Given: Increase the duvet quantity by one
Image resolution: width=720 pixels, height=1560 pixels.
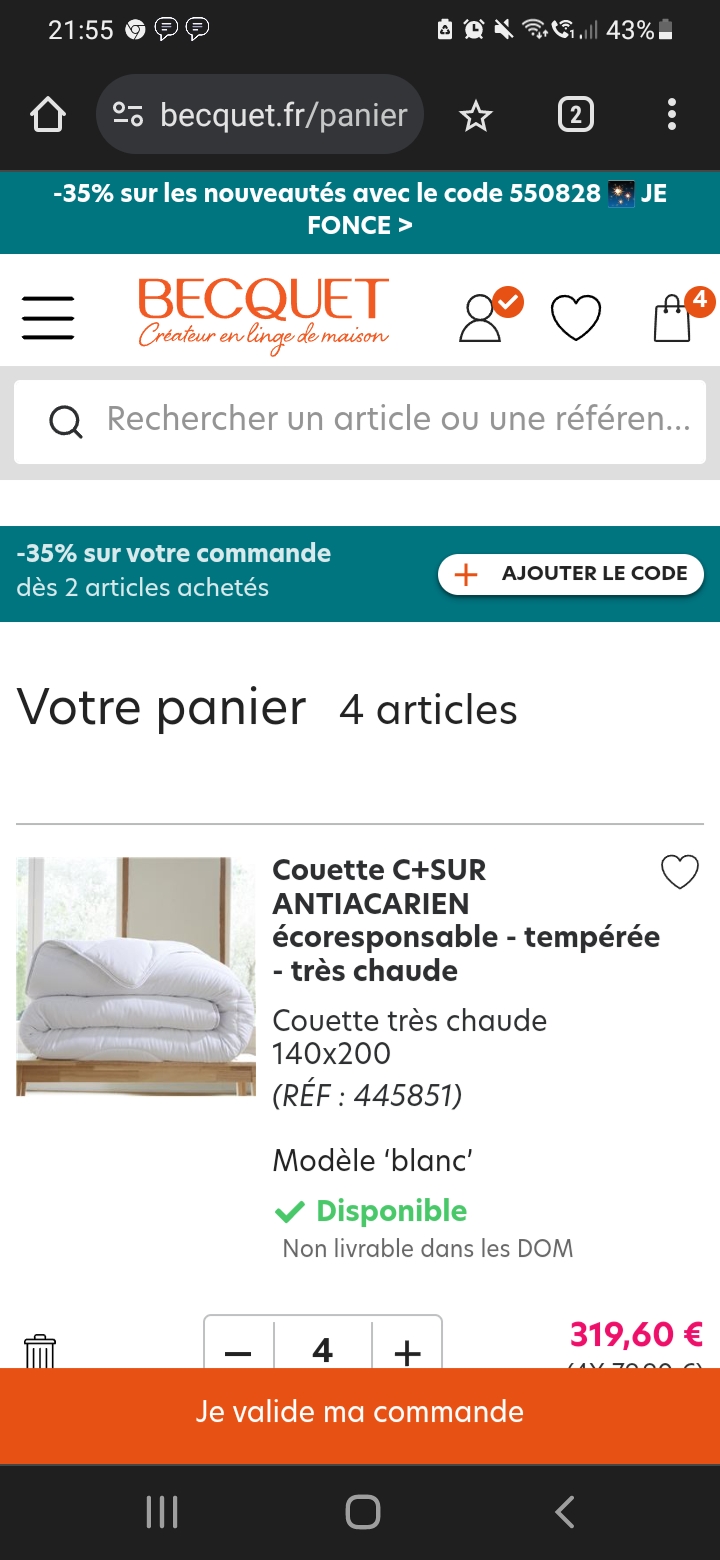Looking at the screenshot, I should (407, 1351).
